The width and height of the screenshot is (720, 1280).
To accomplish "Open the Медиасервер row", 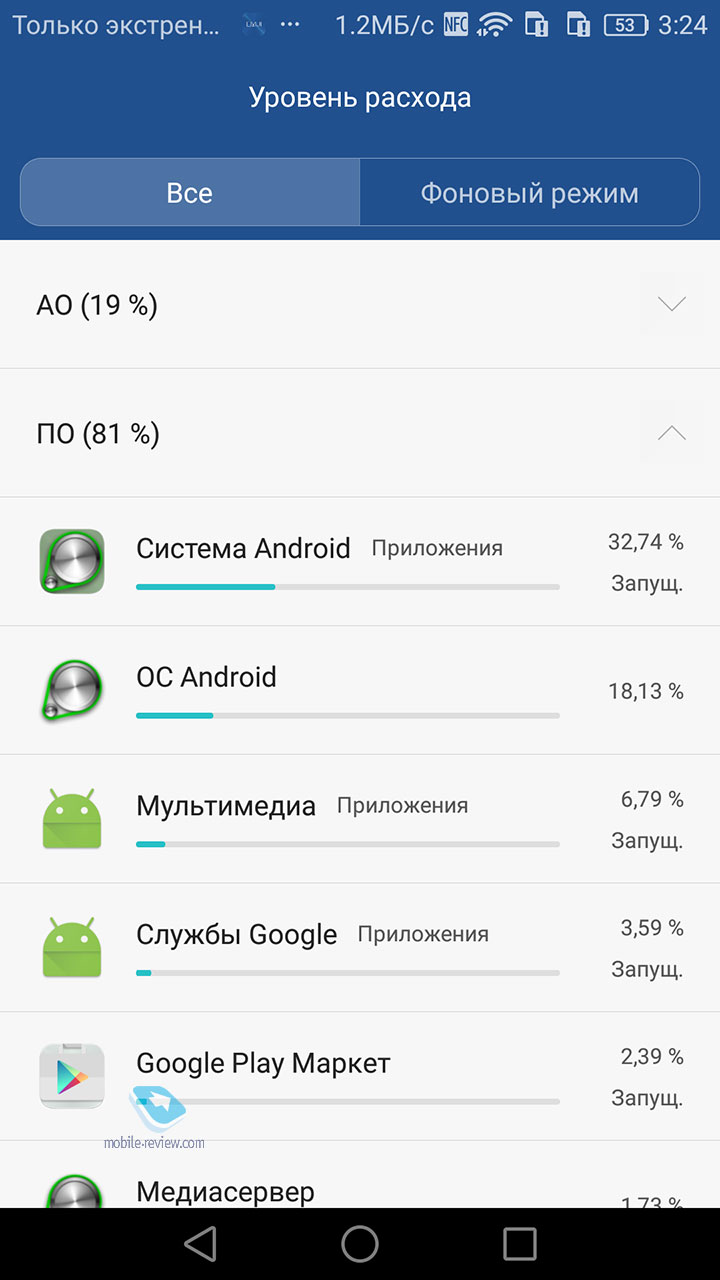I will 360,1174.
